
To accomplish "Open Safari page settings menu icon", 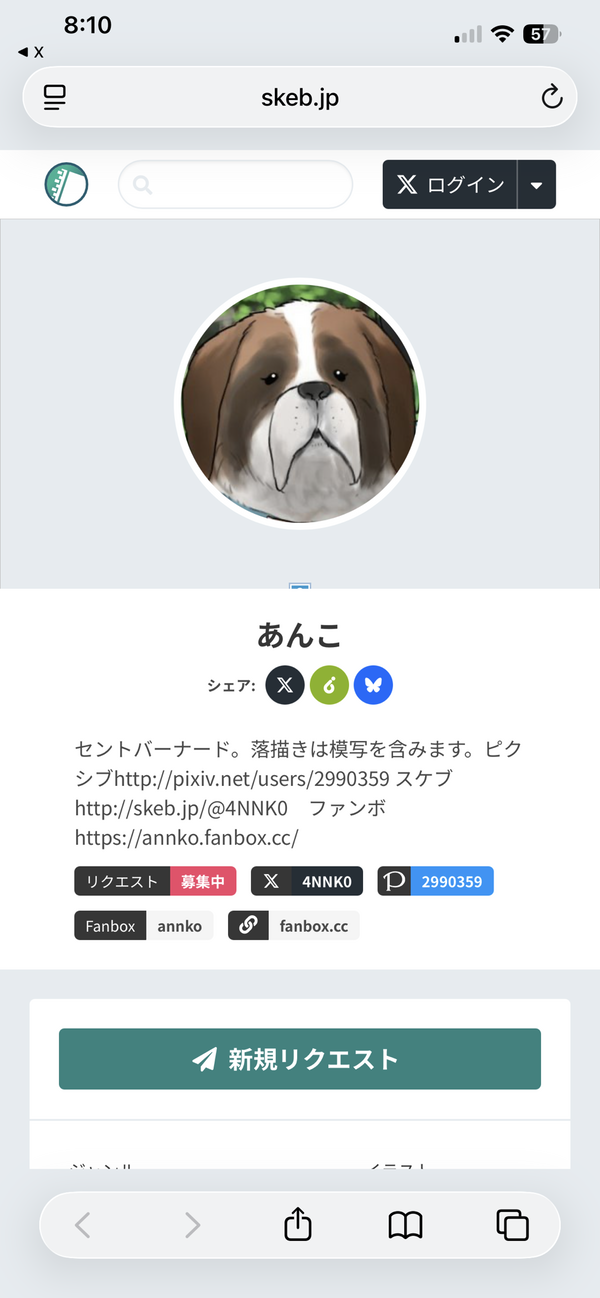I will pos(55,97).
